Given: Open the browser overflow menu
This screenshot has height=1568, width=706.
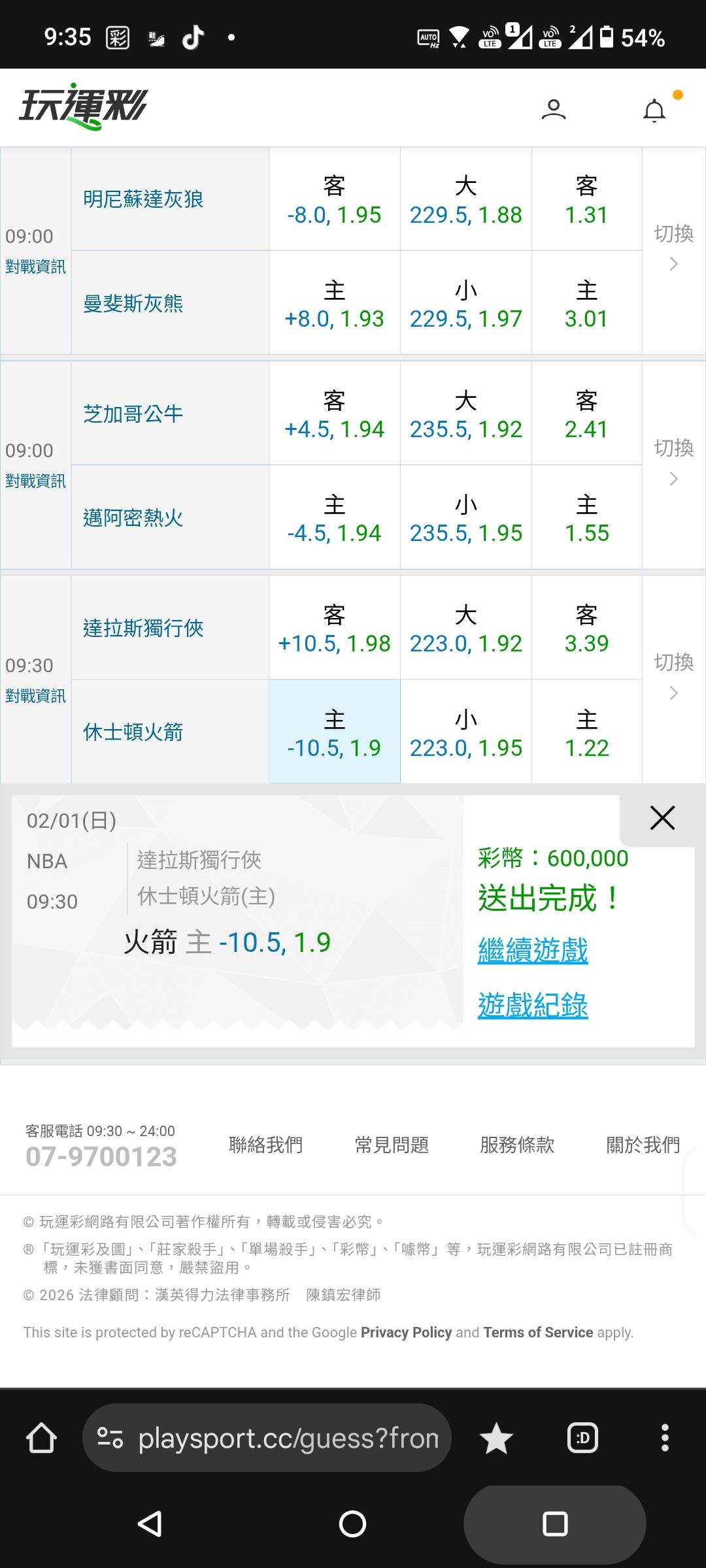Looking at the screenshot, I should tap(665, 1438).
